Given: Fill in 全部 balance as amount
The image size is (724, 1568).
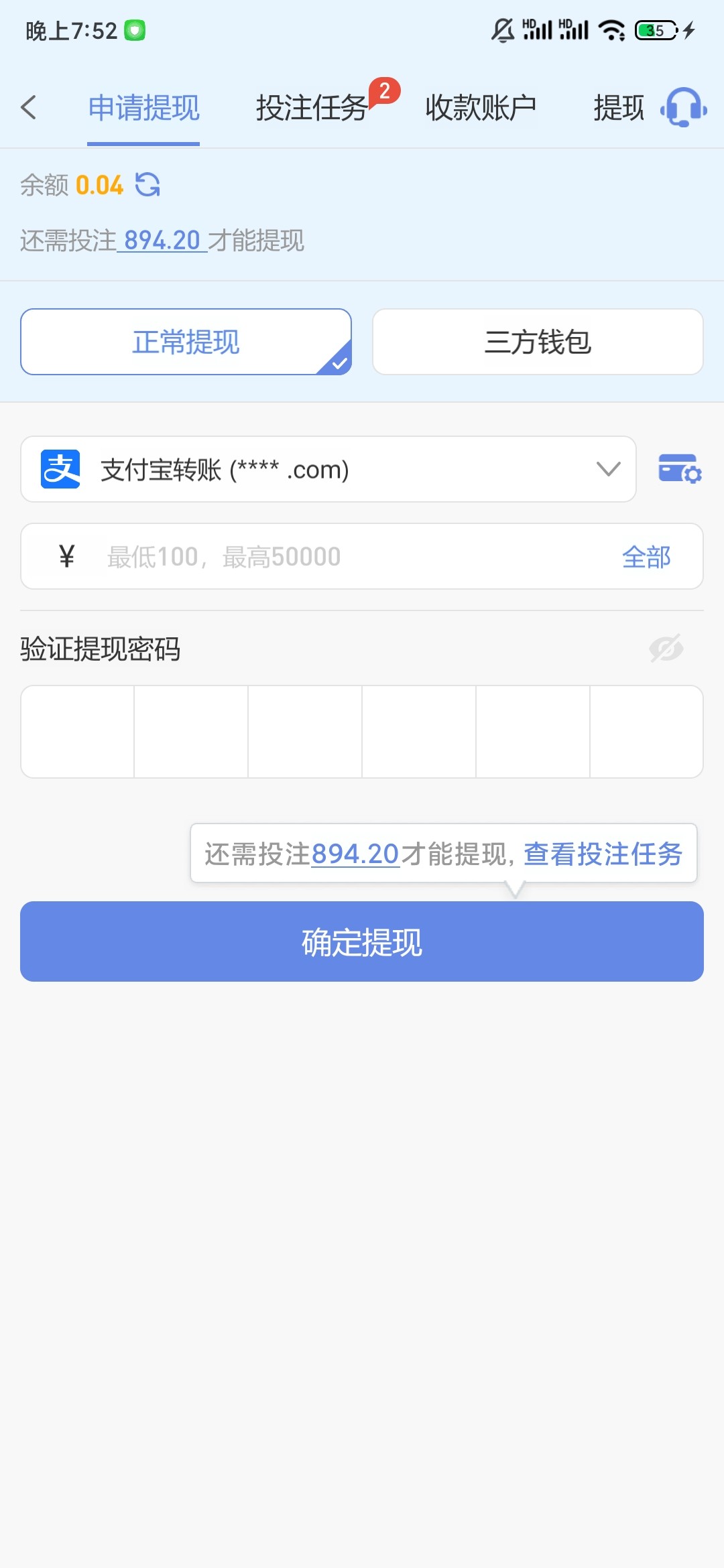Looking at the screenshot, I should (x=646, y=557).
